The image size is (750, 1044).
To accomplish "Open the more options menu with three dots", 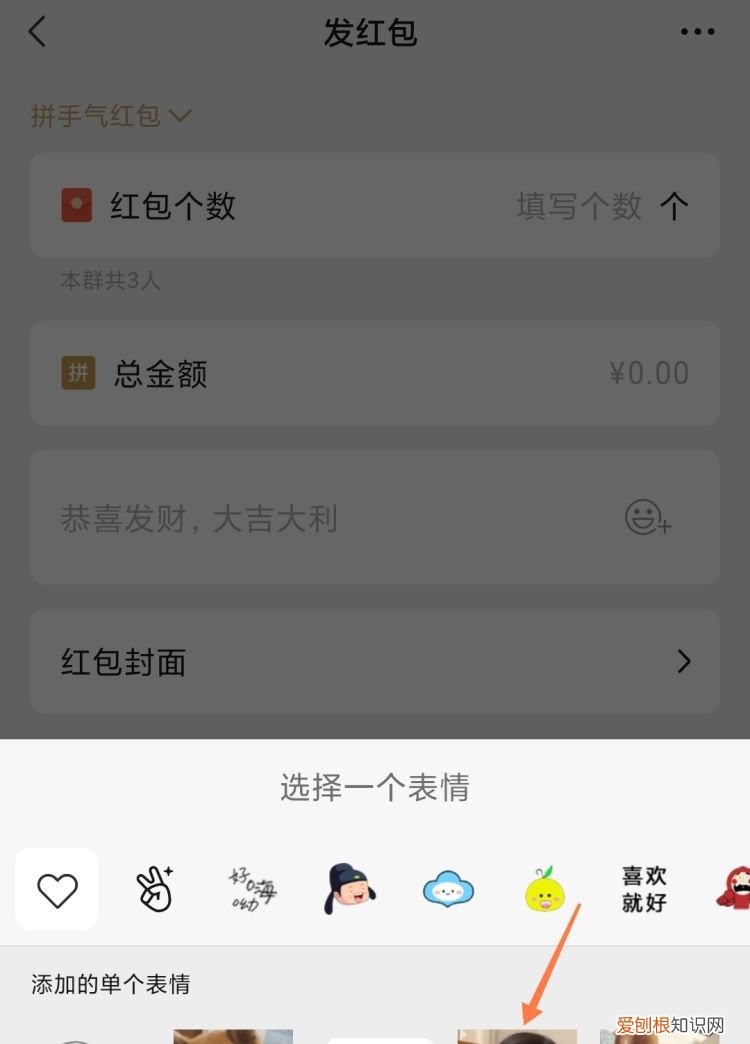I will tap(696, 31).
